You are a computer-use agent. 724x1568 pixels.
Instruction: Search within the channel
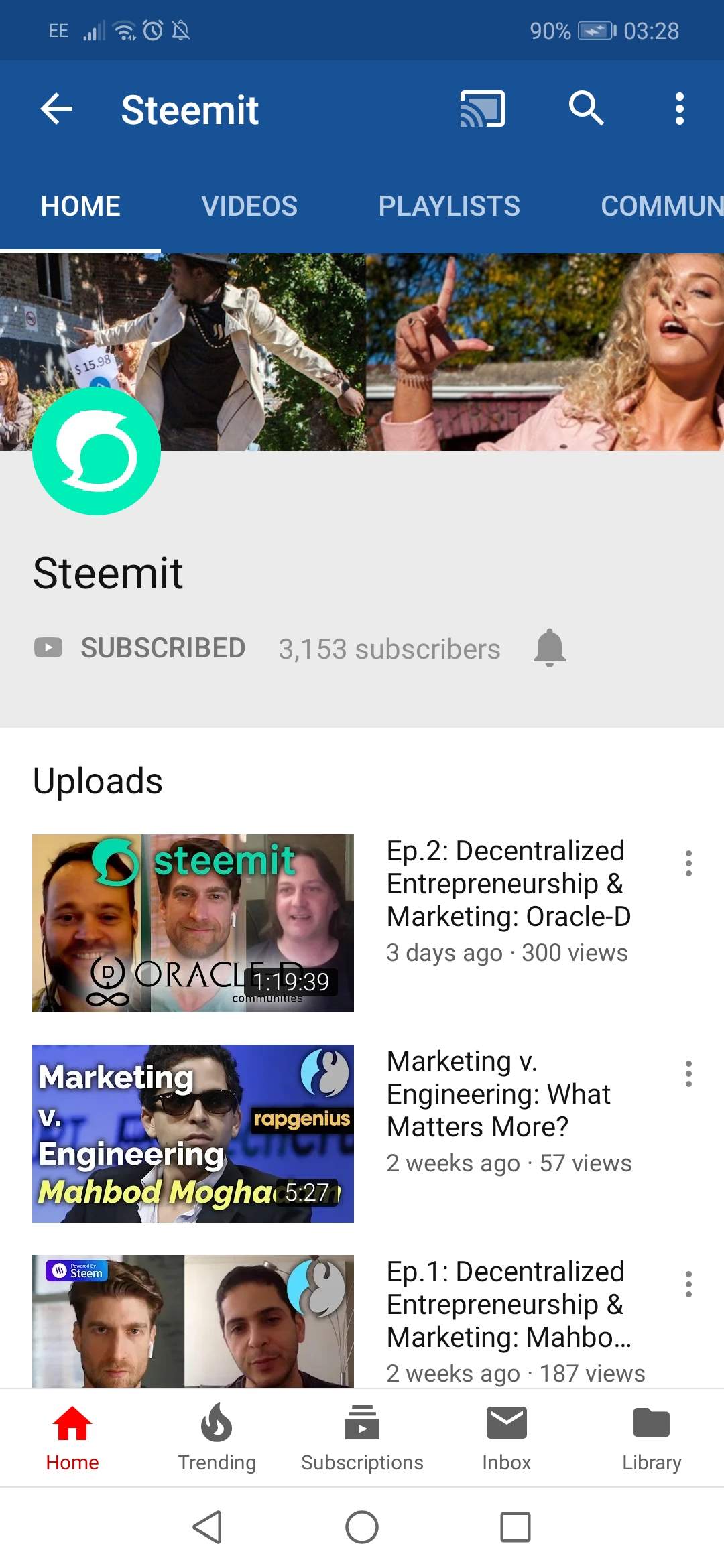point(586,109)
